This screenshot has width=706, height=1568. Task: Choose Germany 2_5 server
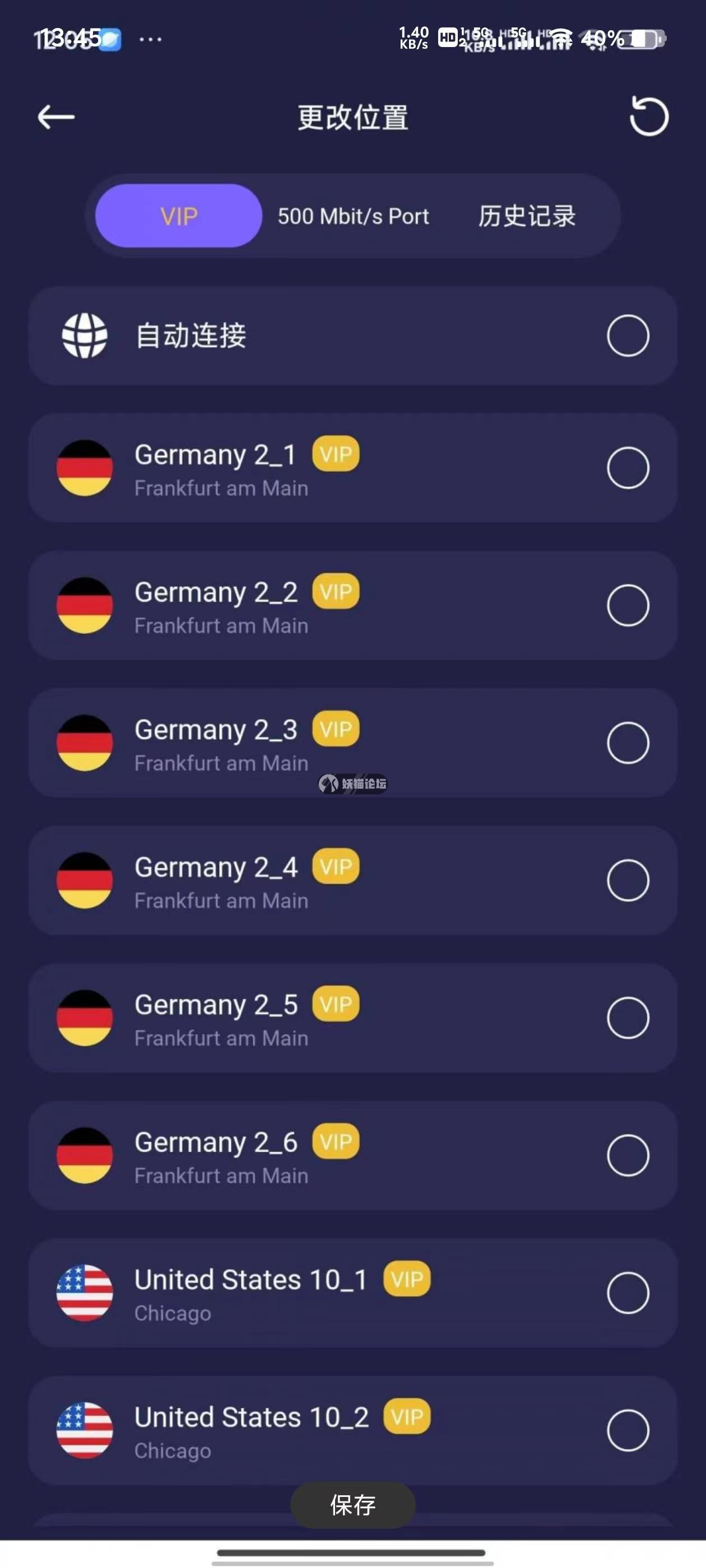point(628,1018)
